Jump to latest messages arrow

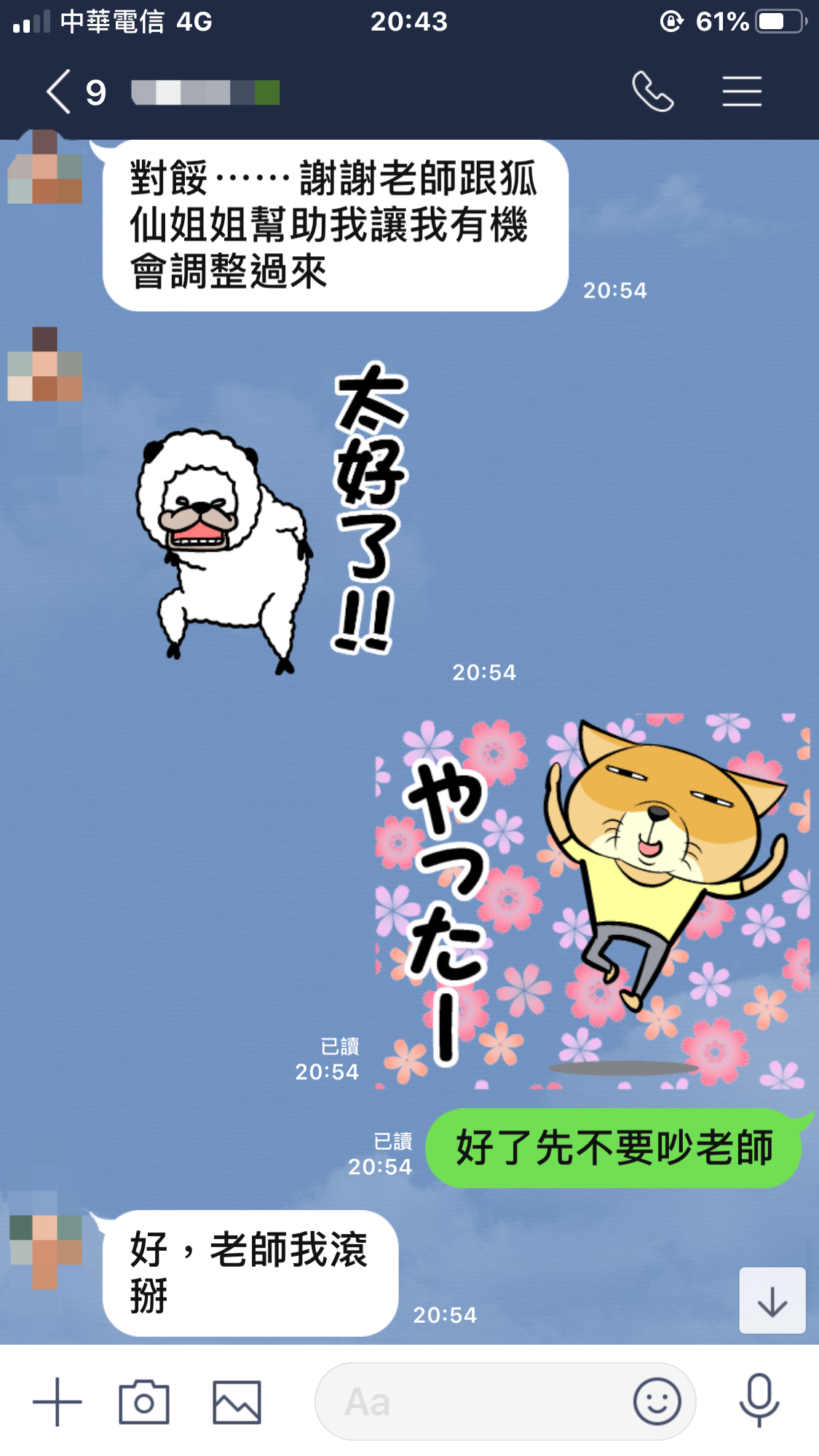[x=772, y=1301]
